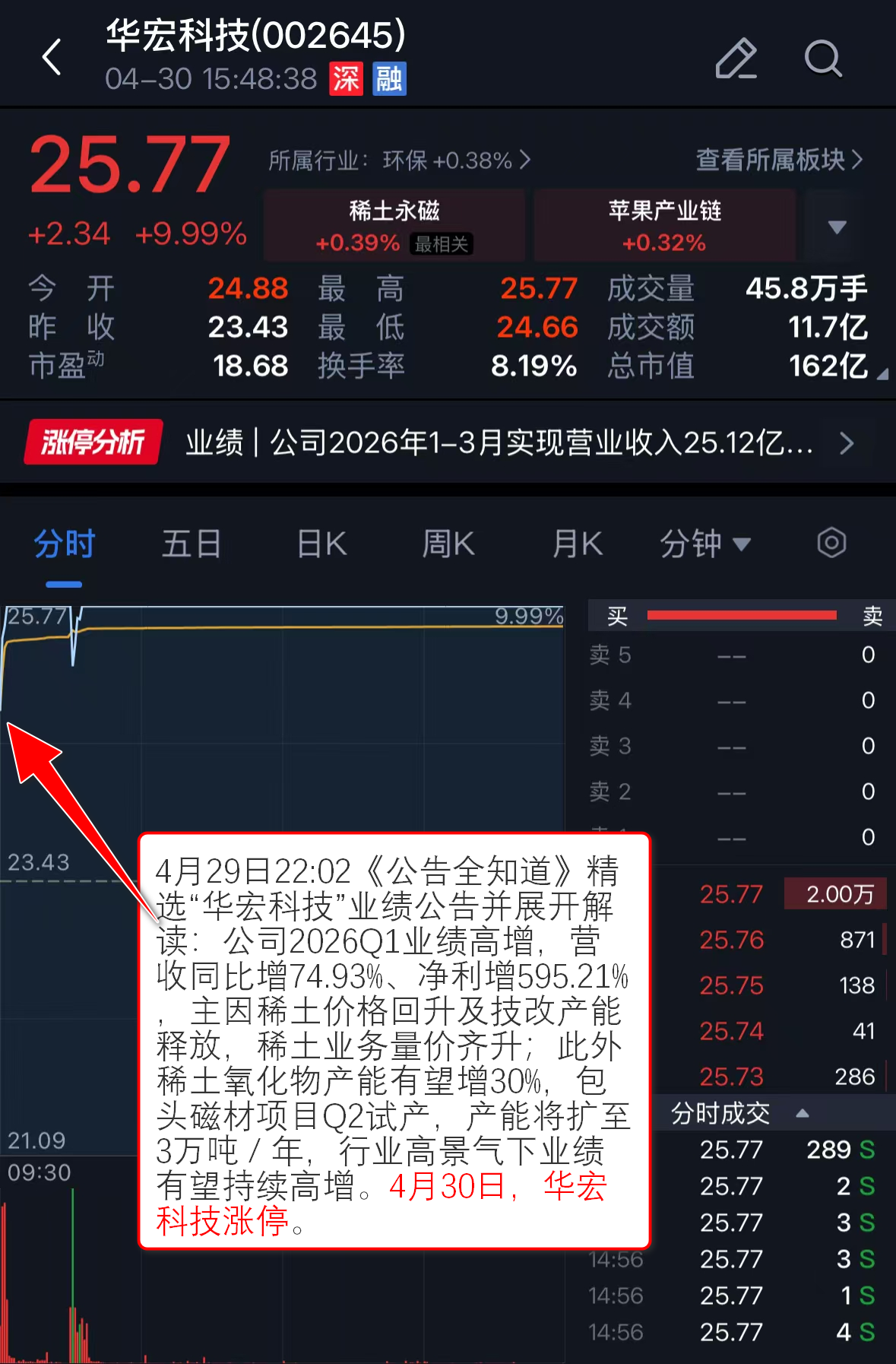Image resolution: width=896 pixels, height=1364 pixels.
Task: Collapse the 分时成交 panel arrow
Action: [802, 1114]
